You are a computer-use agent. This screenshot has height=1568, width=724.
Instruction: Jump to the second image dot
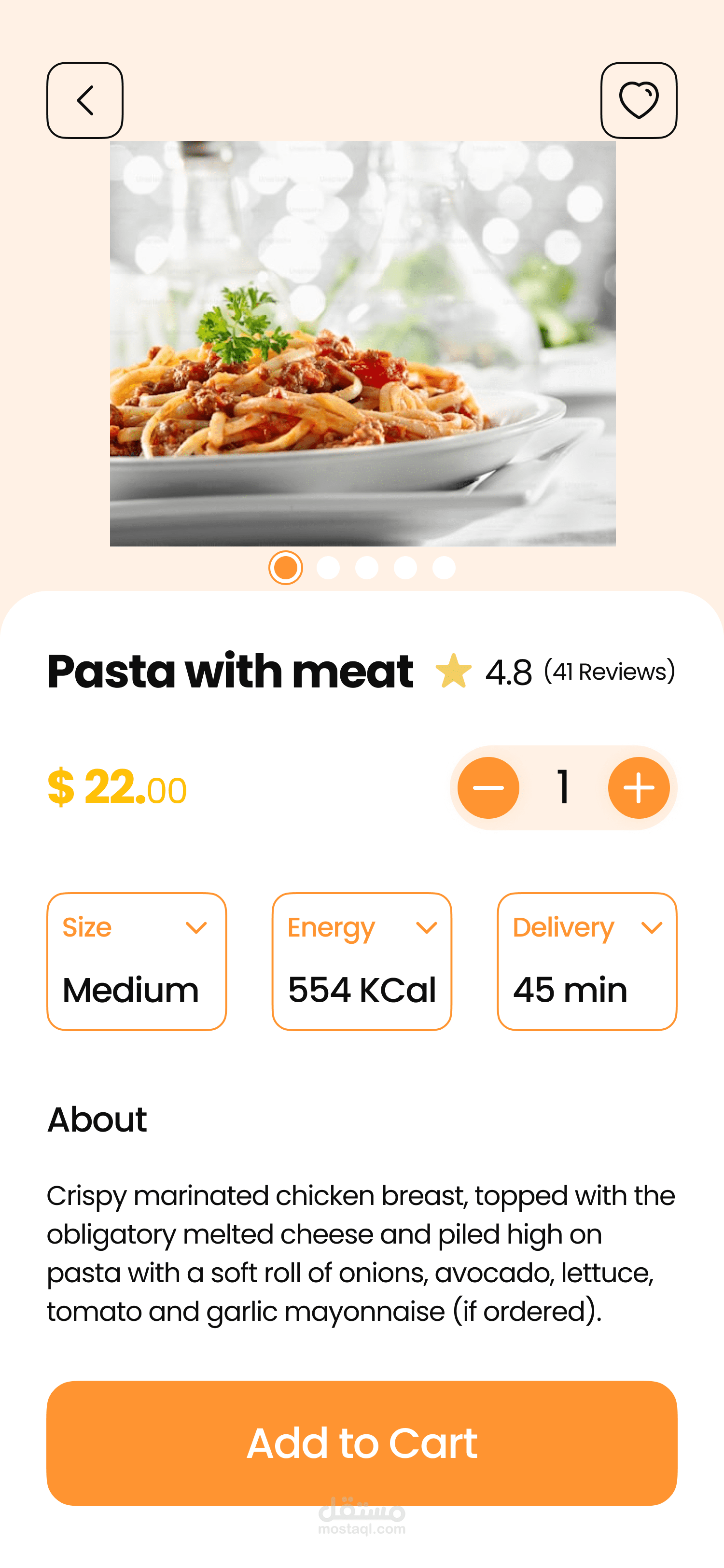[x=329, y=567]
